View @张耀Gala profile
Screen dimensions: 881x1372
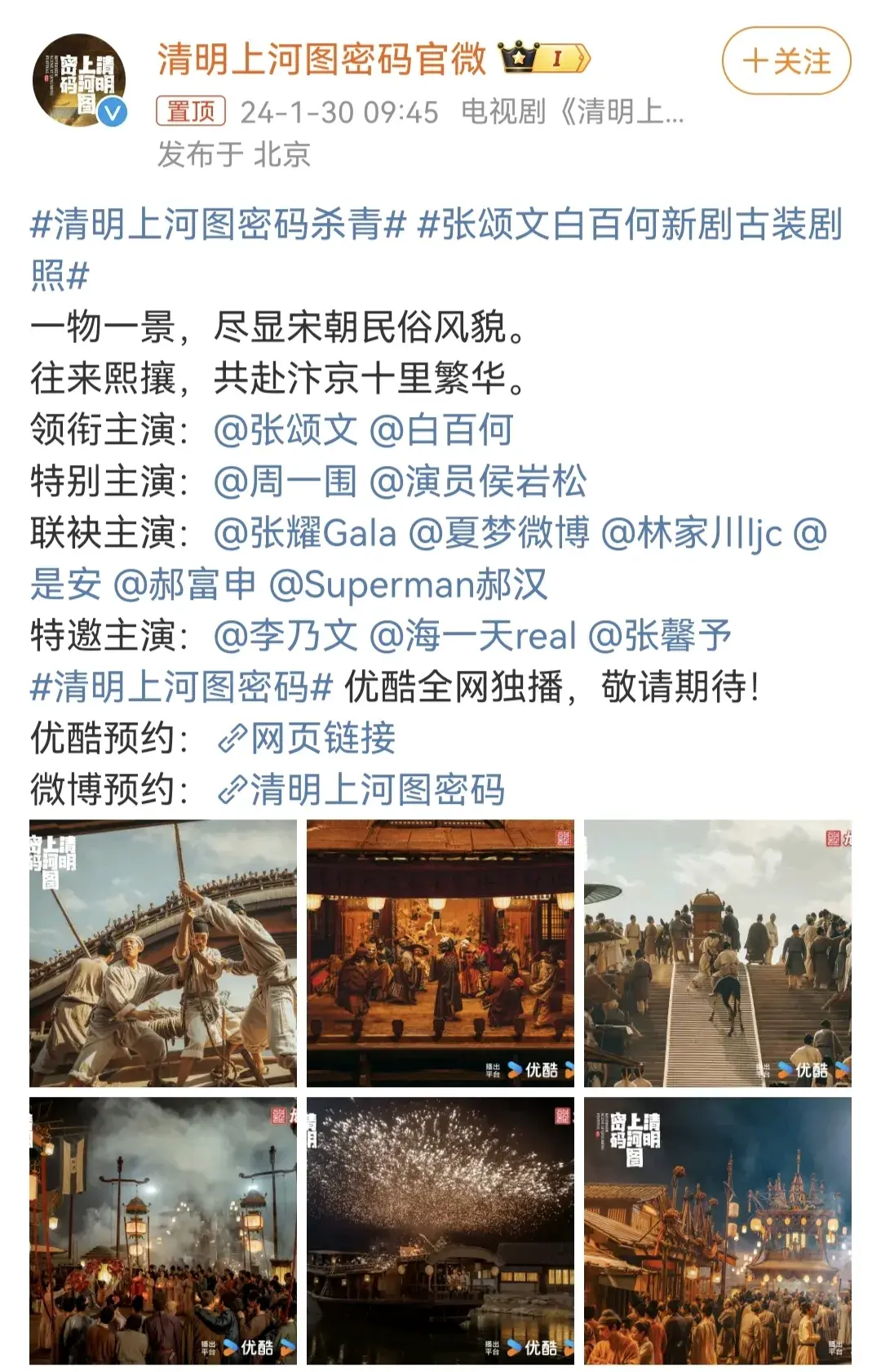click(x=304, y=533)
